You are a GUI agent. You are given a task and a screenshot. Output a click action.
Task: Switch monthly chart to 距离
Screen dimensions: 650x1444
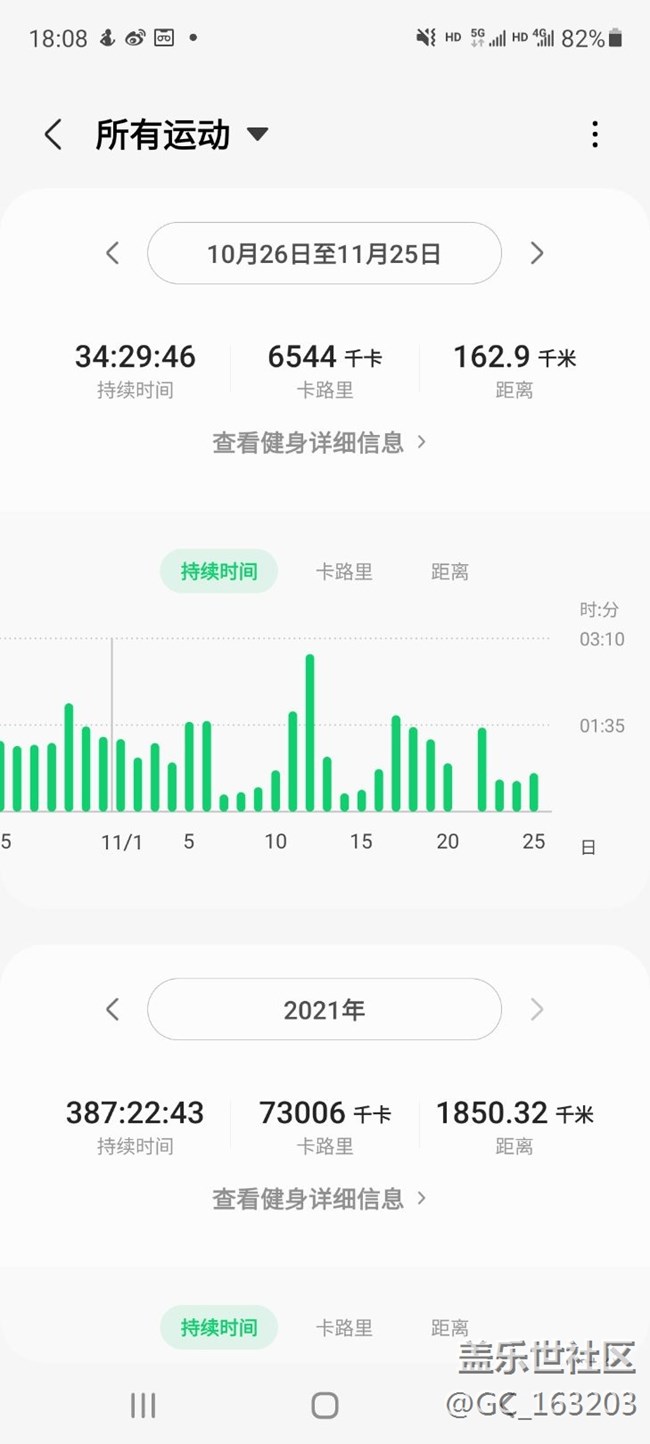[x=450, y=572]
